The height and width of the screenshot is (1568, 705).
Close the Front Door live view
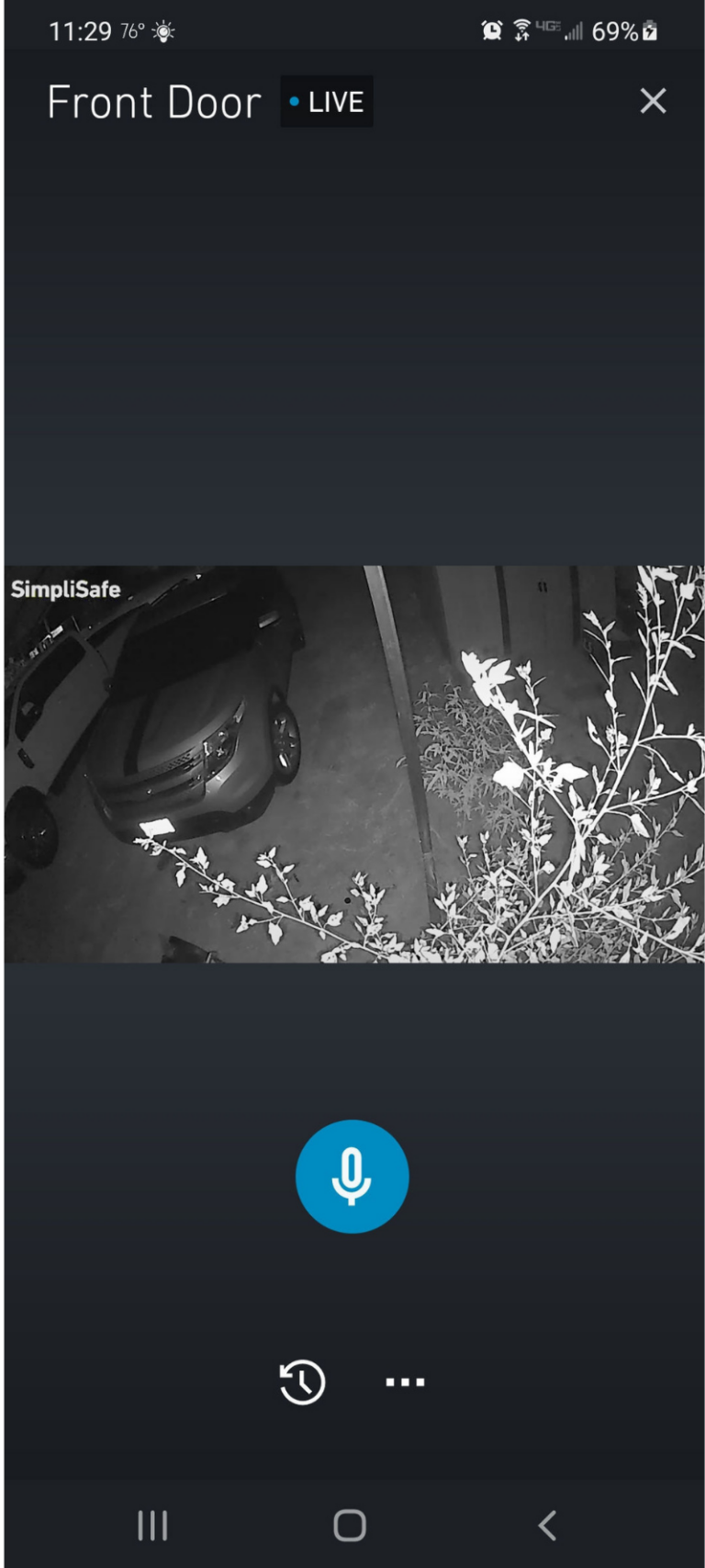pyautogui.click(x=653, y=101)
